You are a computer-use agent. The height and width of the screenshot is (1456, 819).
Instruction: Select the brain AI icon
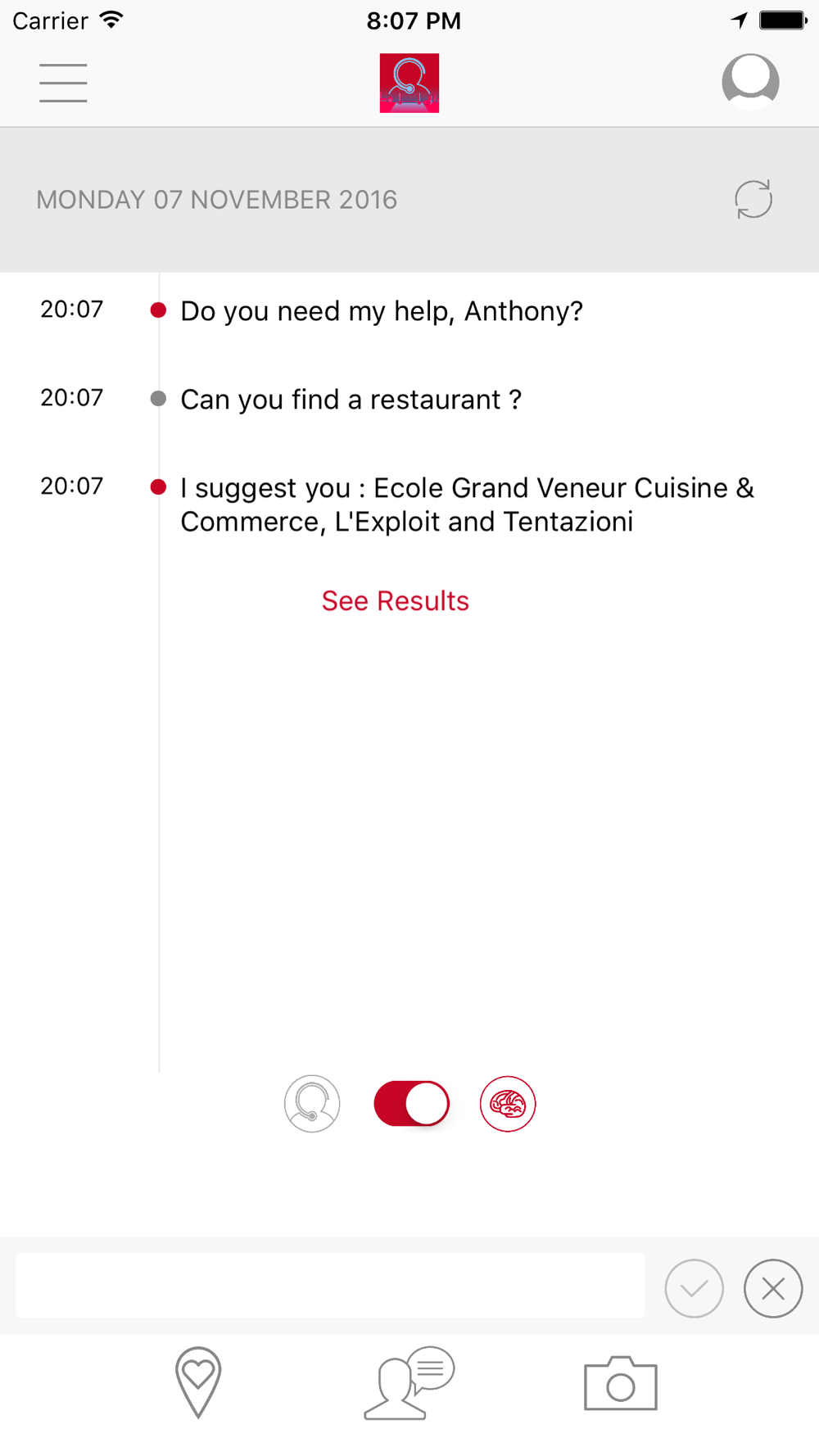(x=508, y=1104)
